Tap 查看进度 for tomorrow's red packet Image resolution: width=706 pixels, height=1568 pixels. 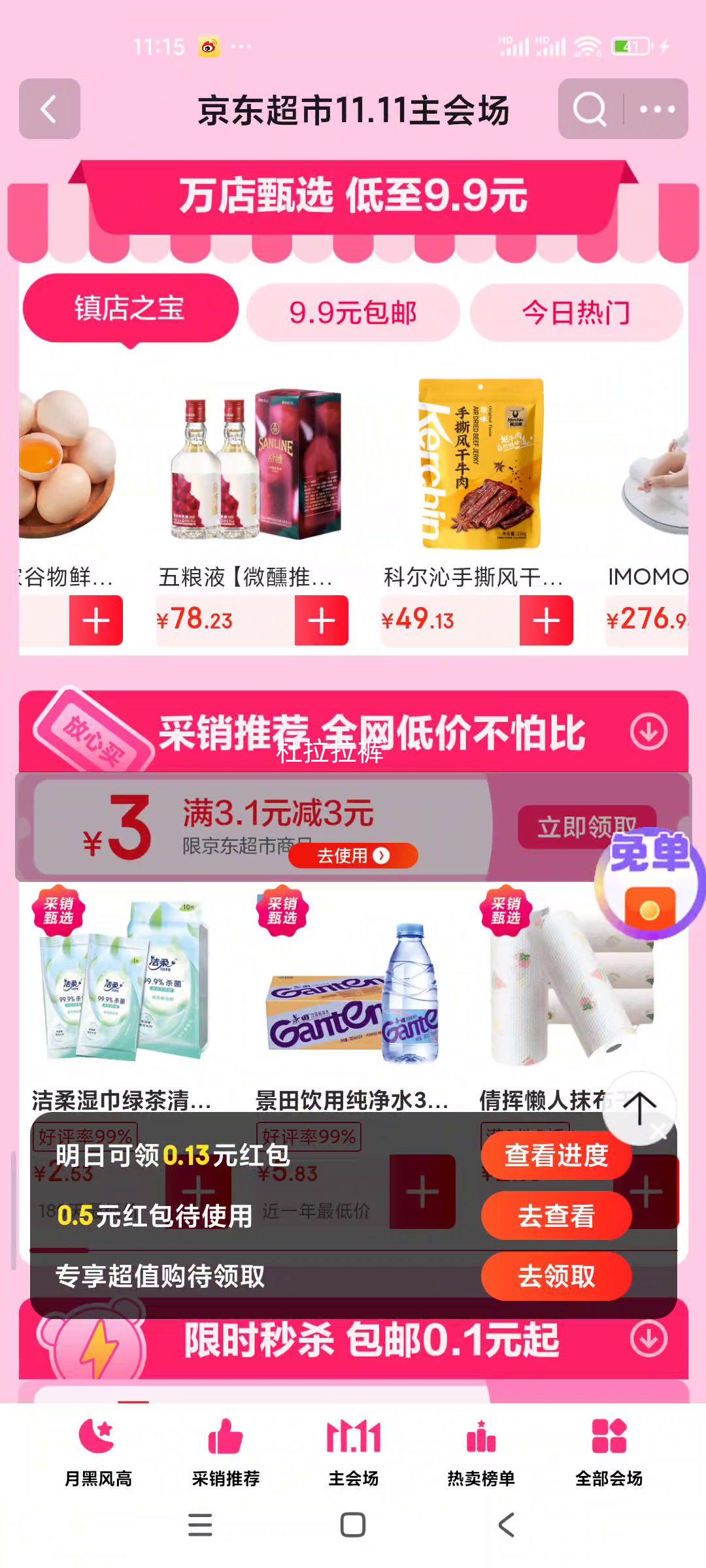pyautogui.click(x=556, y=1155)
